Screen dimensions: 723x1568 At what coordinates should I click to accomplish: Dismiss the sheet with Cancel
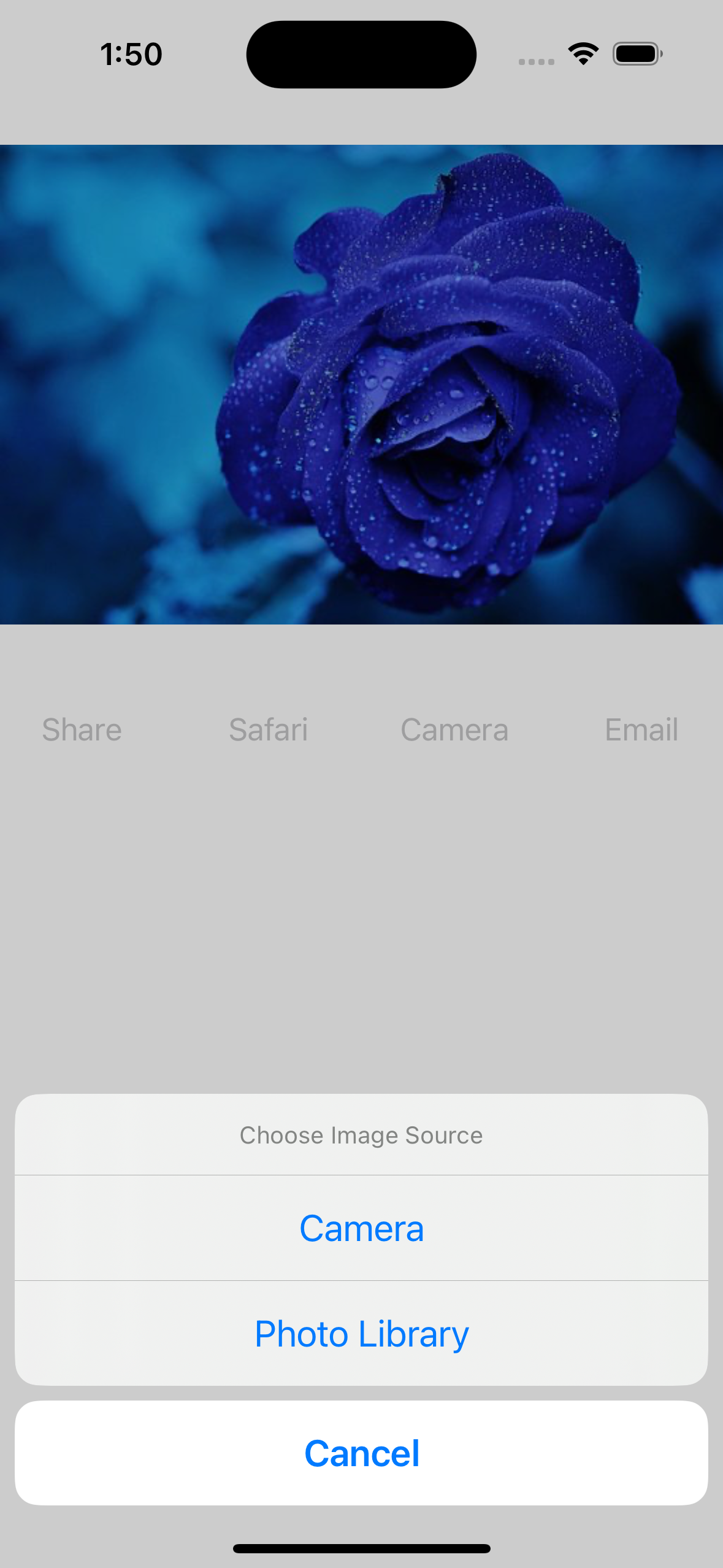click(361, 1453)
